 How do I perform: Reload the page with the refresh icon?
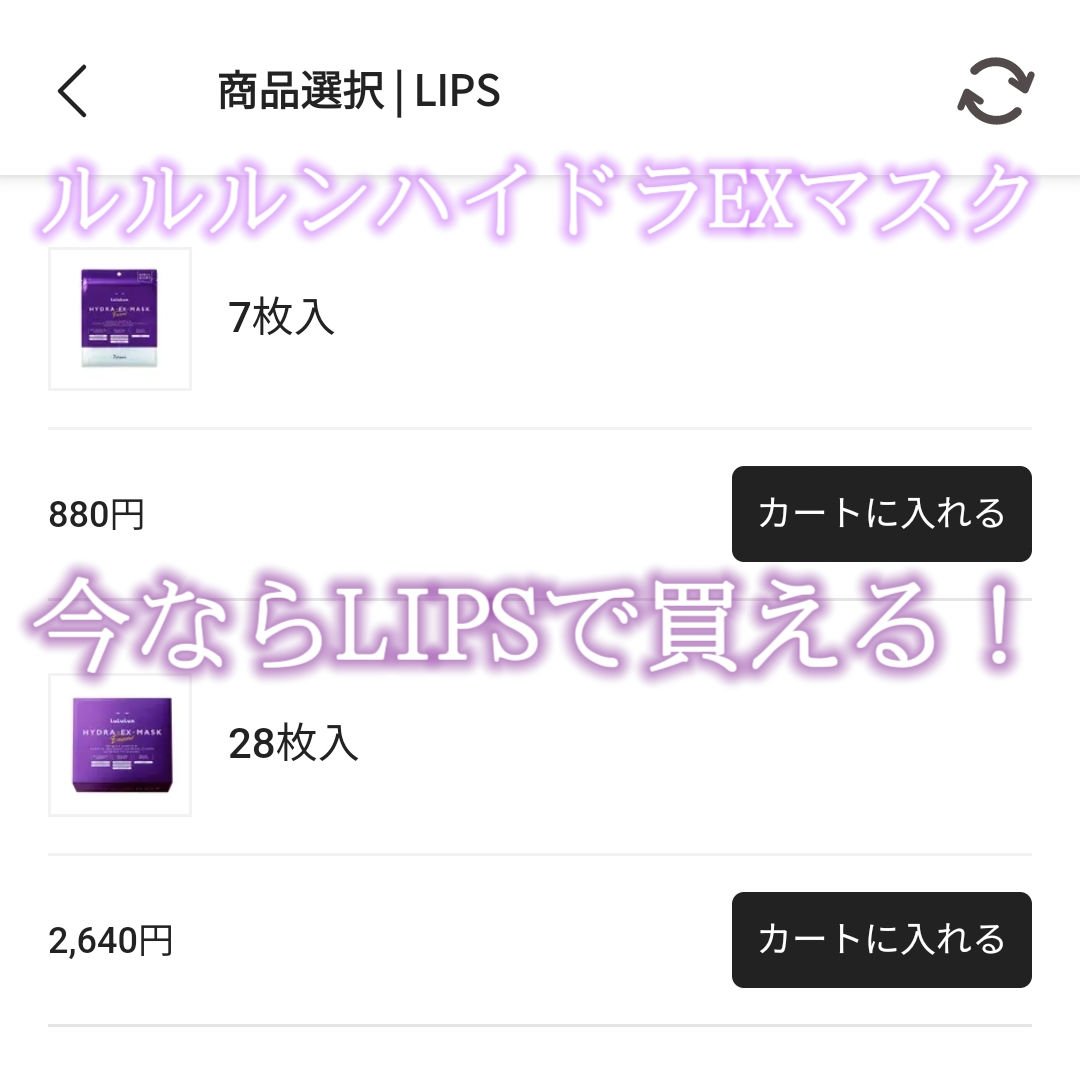[995, 92]
